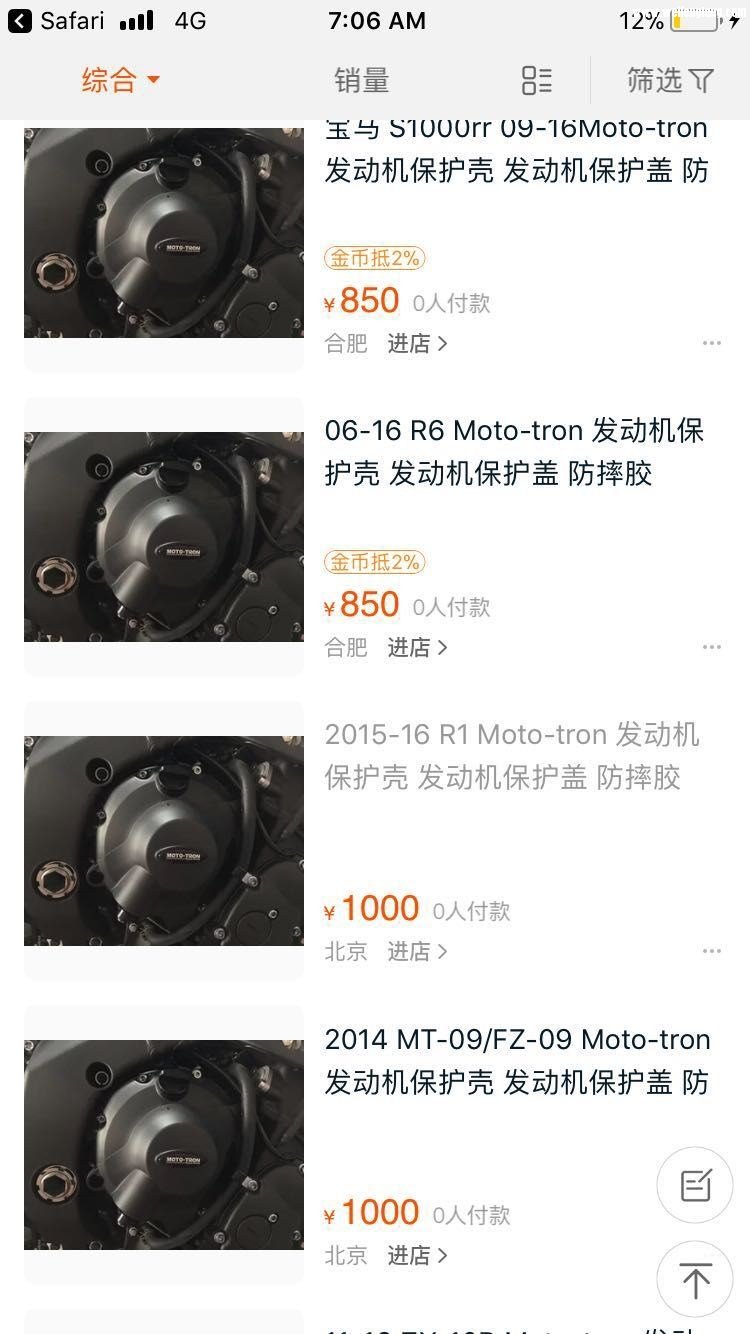Tap the battery indicator in the status bar
The image size is (750, 1334).
[x=690, y=20]
